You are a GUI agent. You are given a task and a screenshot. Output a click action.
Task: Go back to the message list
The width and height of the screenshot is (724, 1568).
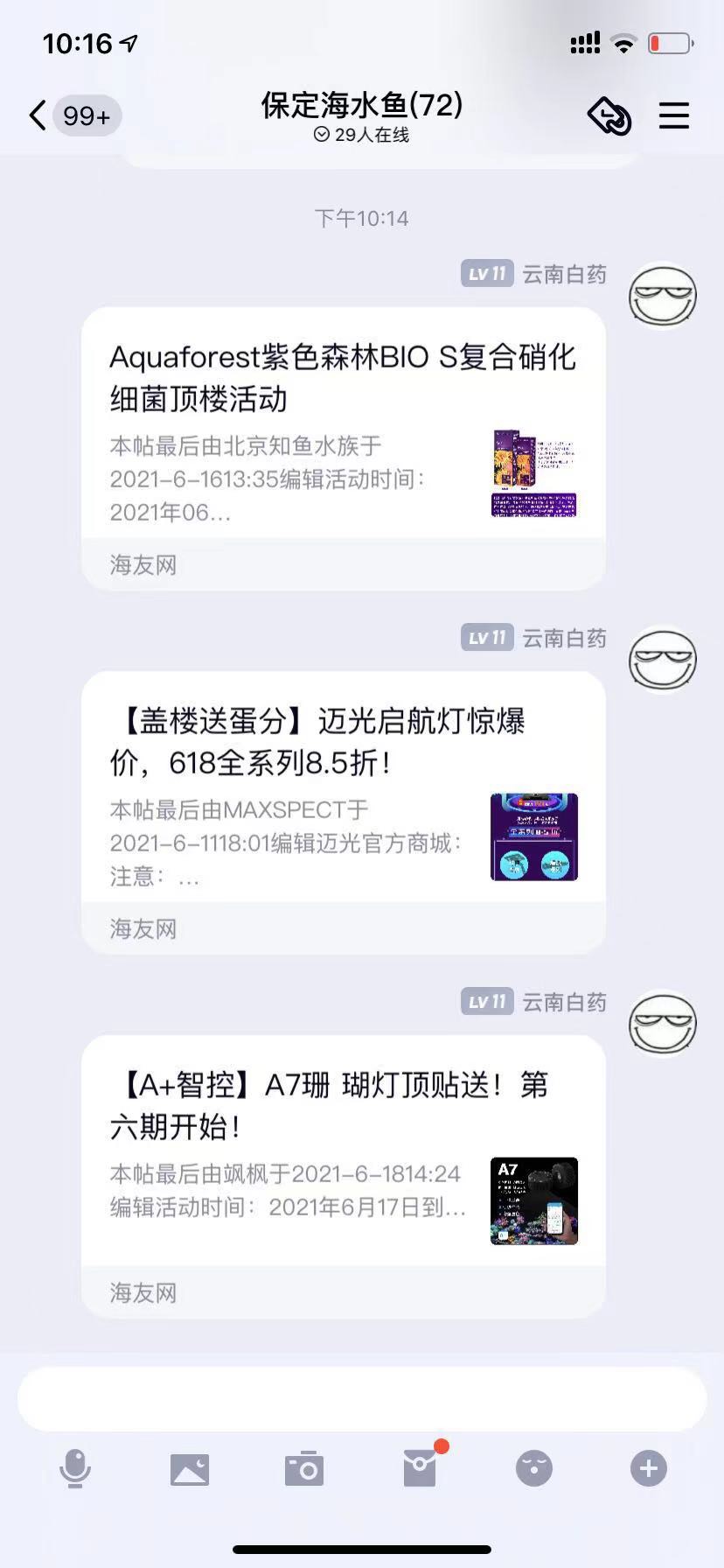[38, 115]
